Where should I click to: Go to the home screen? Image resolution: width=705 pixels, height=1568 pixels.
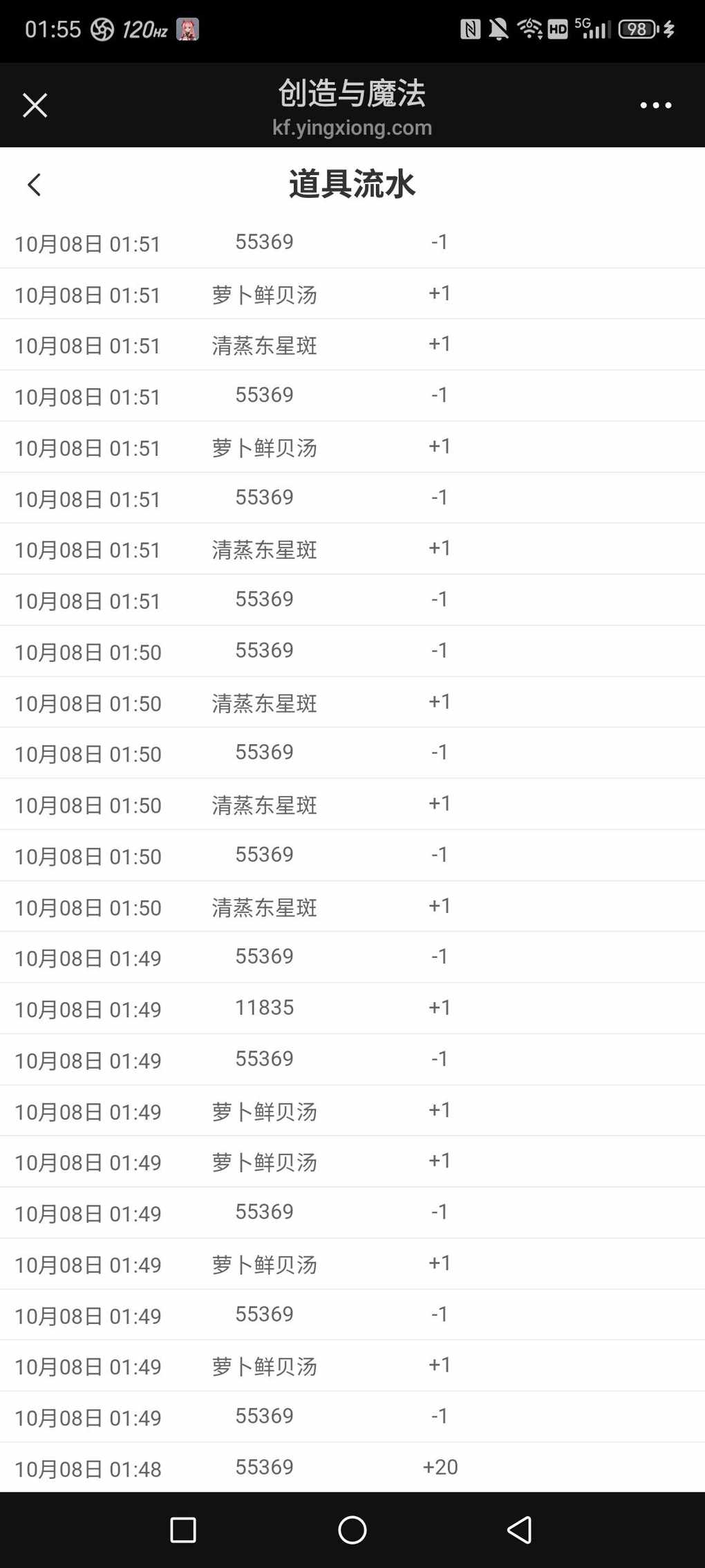(352, 1530)
